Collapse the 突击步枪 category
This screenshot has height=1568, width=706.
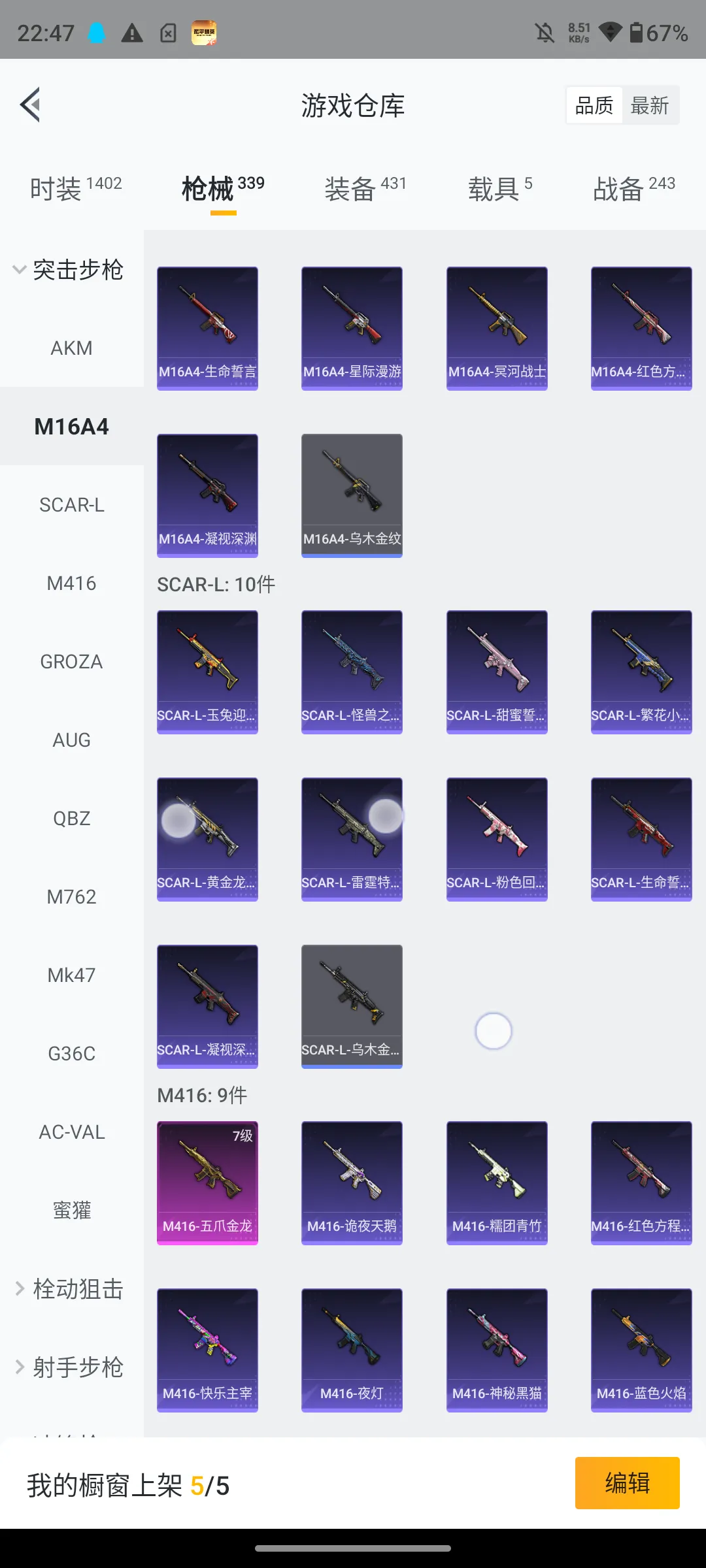tap(69, 270)
